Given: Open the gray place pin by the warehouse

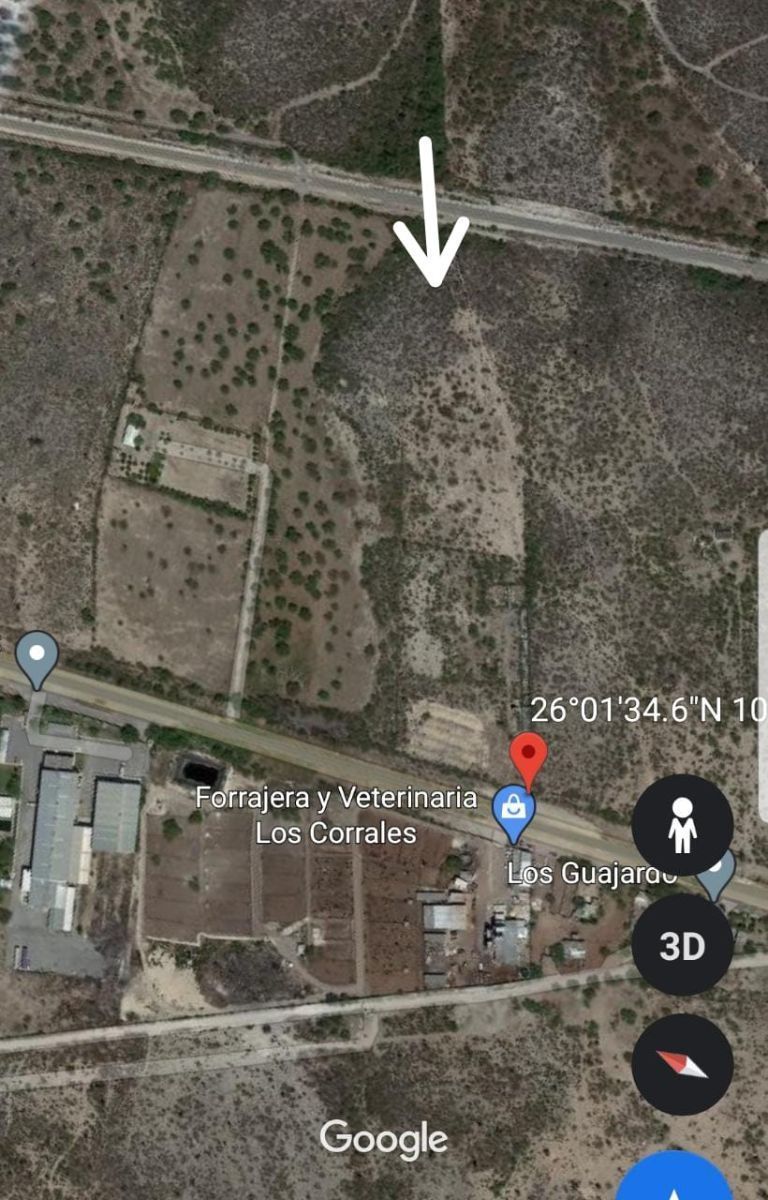Looking at the screenshot, I should [37, 660].
